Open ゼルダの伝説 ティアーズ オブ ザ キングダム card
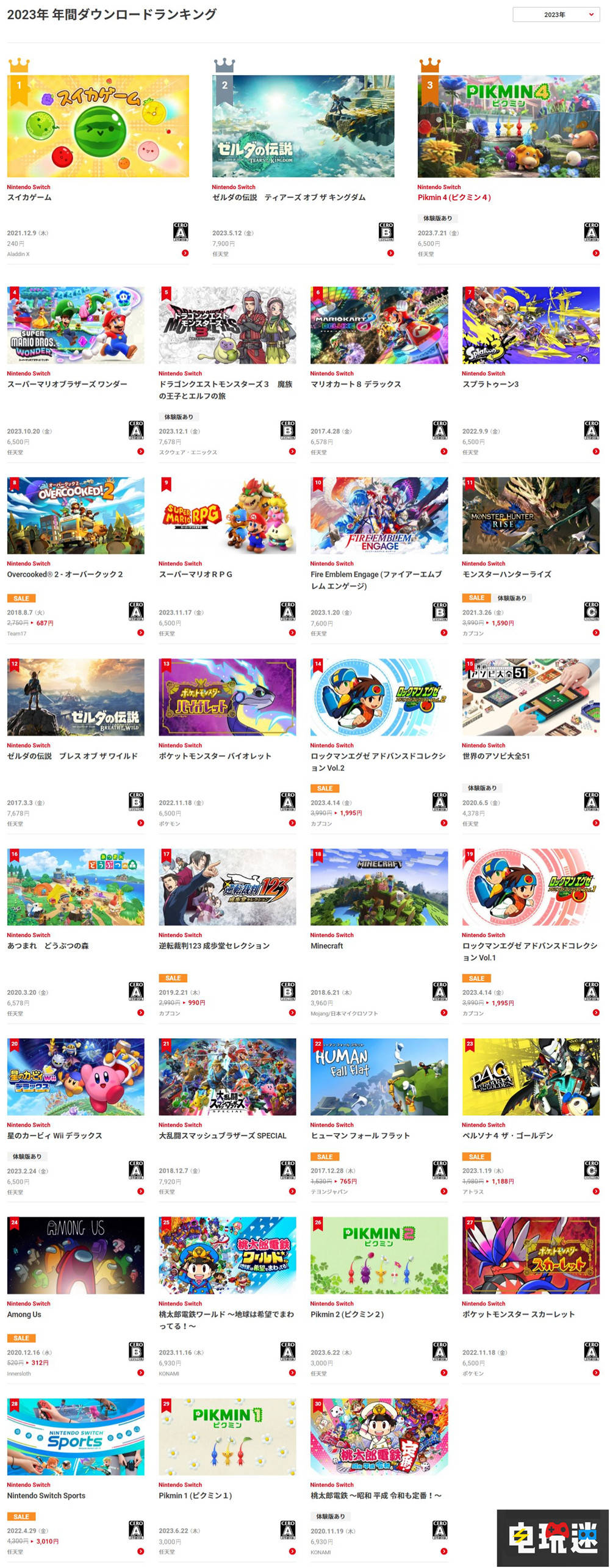The height and width of the screenshot is (1568, 610). [x=303, y=126]
